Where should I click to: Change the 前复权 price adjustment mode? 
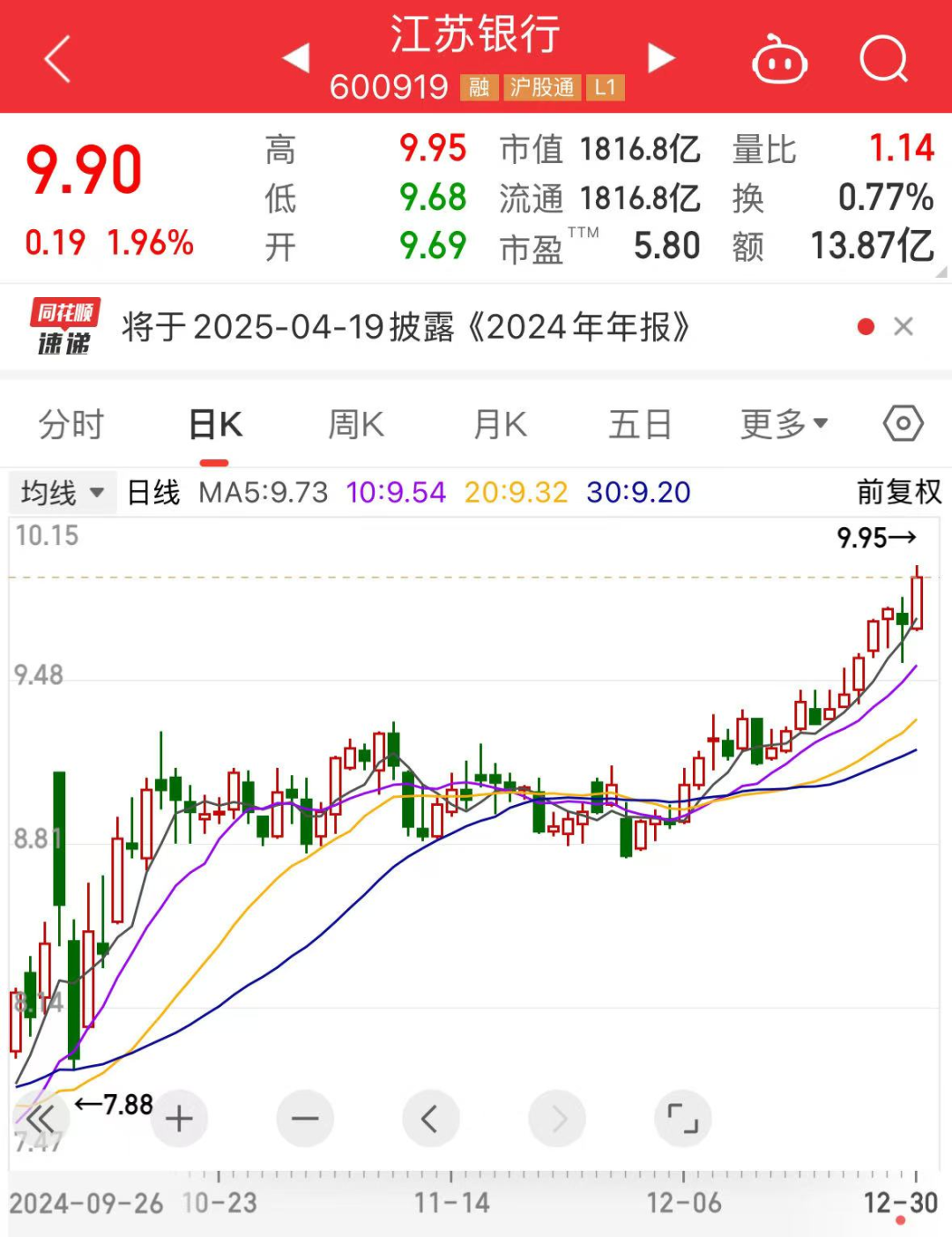[899, 492]
